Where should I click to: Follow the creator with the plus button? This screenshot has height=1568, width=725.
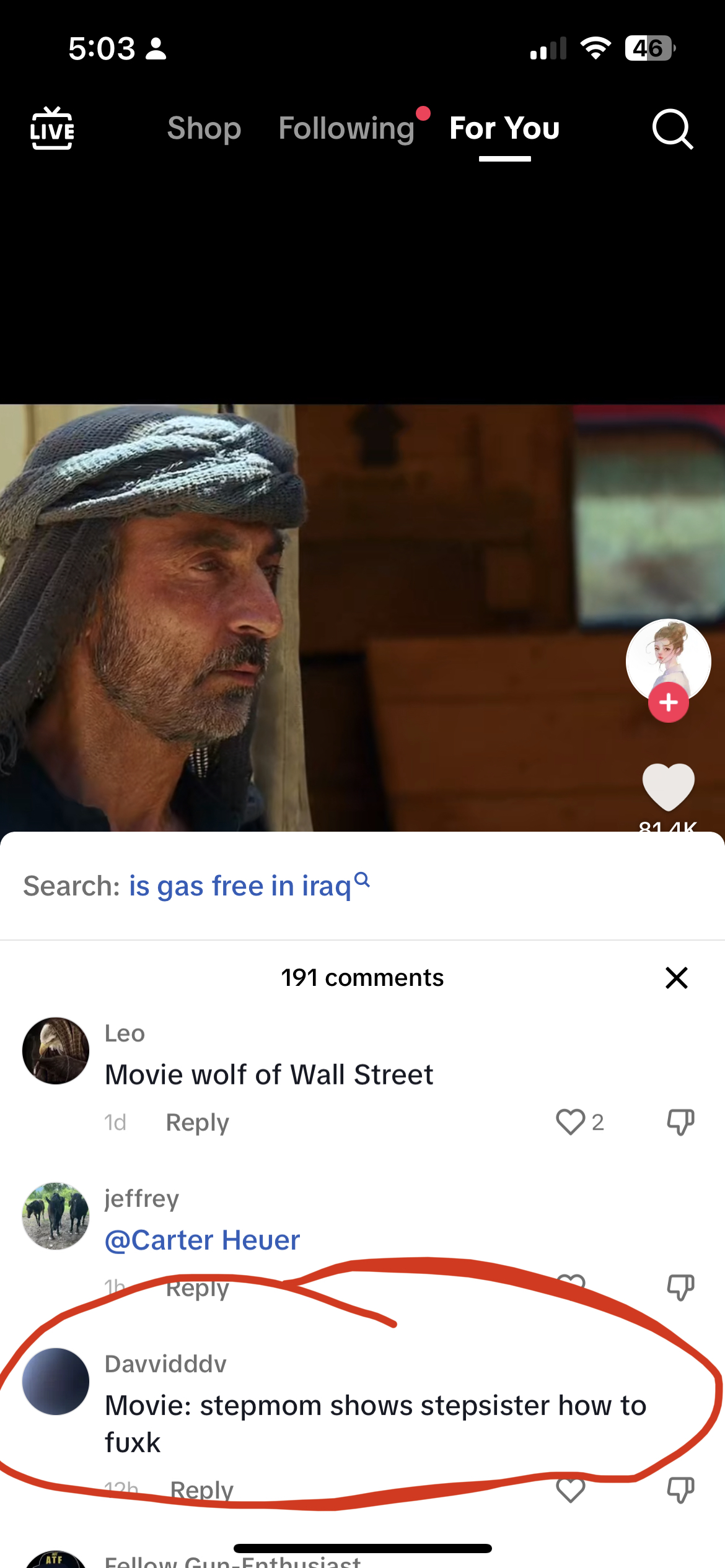click(668, 703)
